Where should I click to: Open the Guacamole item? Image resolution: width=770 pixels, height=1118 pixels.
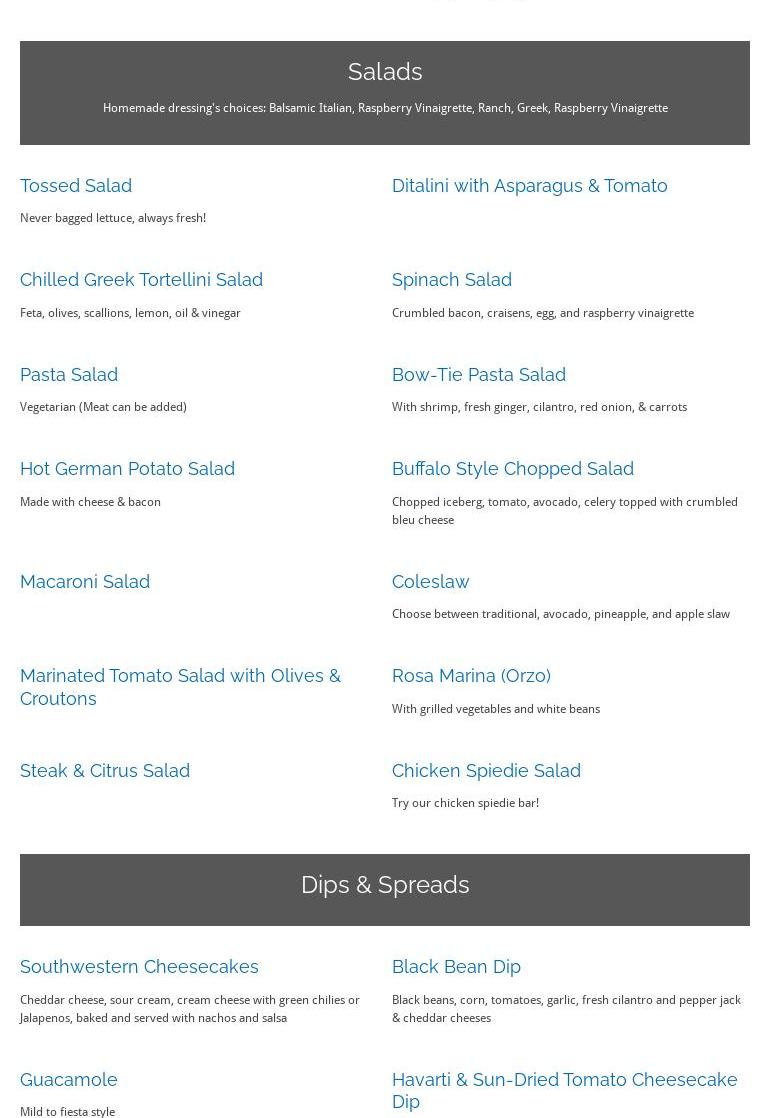click(69, 1080)
